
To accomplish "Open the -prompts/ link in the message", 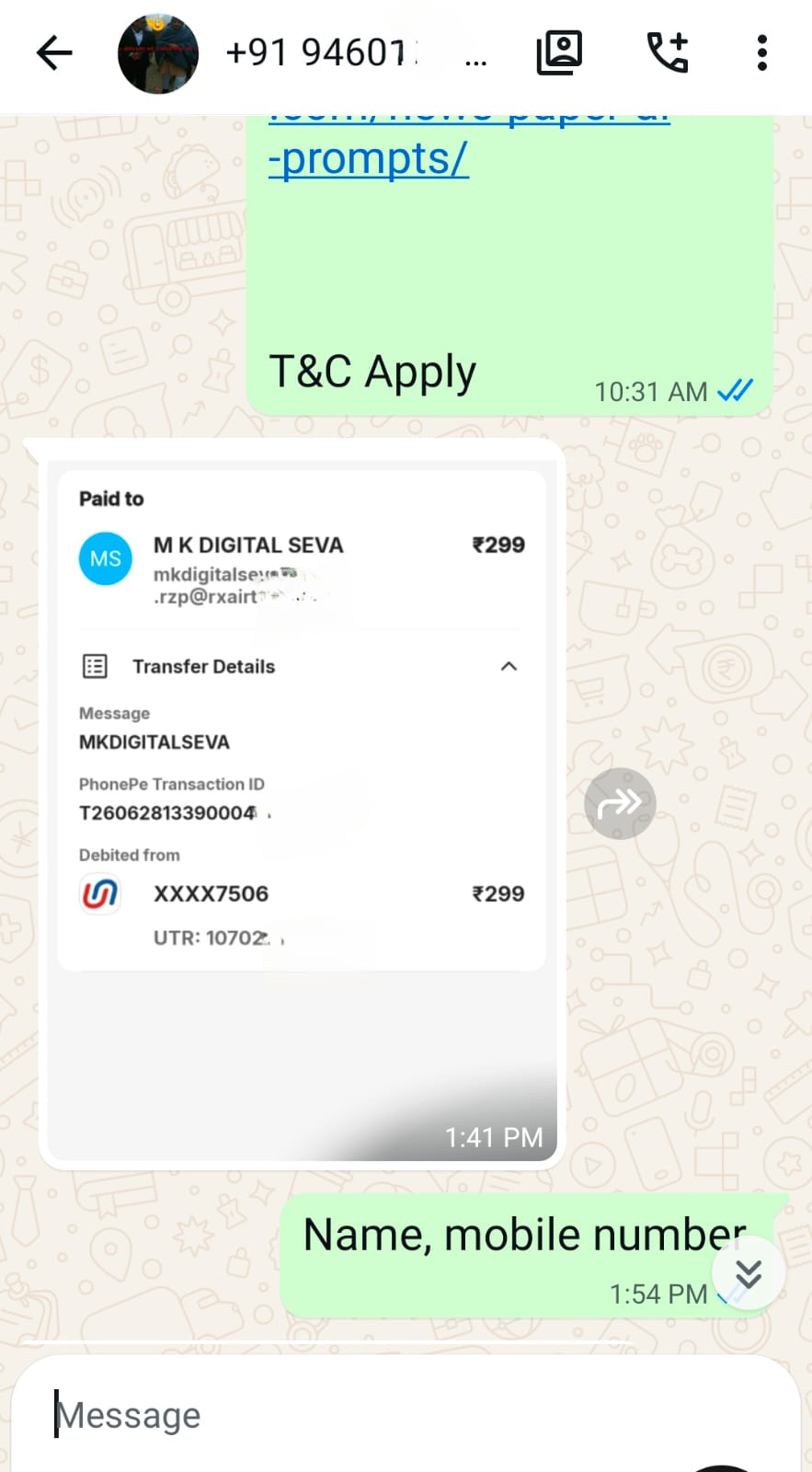I will pos(368,159).
